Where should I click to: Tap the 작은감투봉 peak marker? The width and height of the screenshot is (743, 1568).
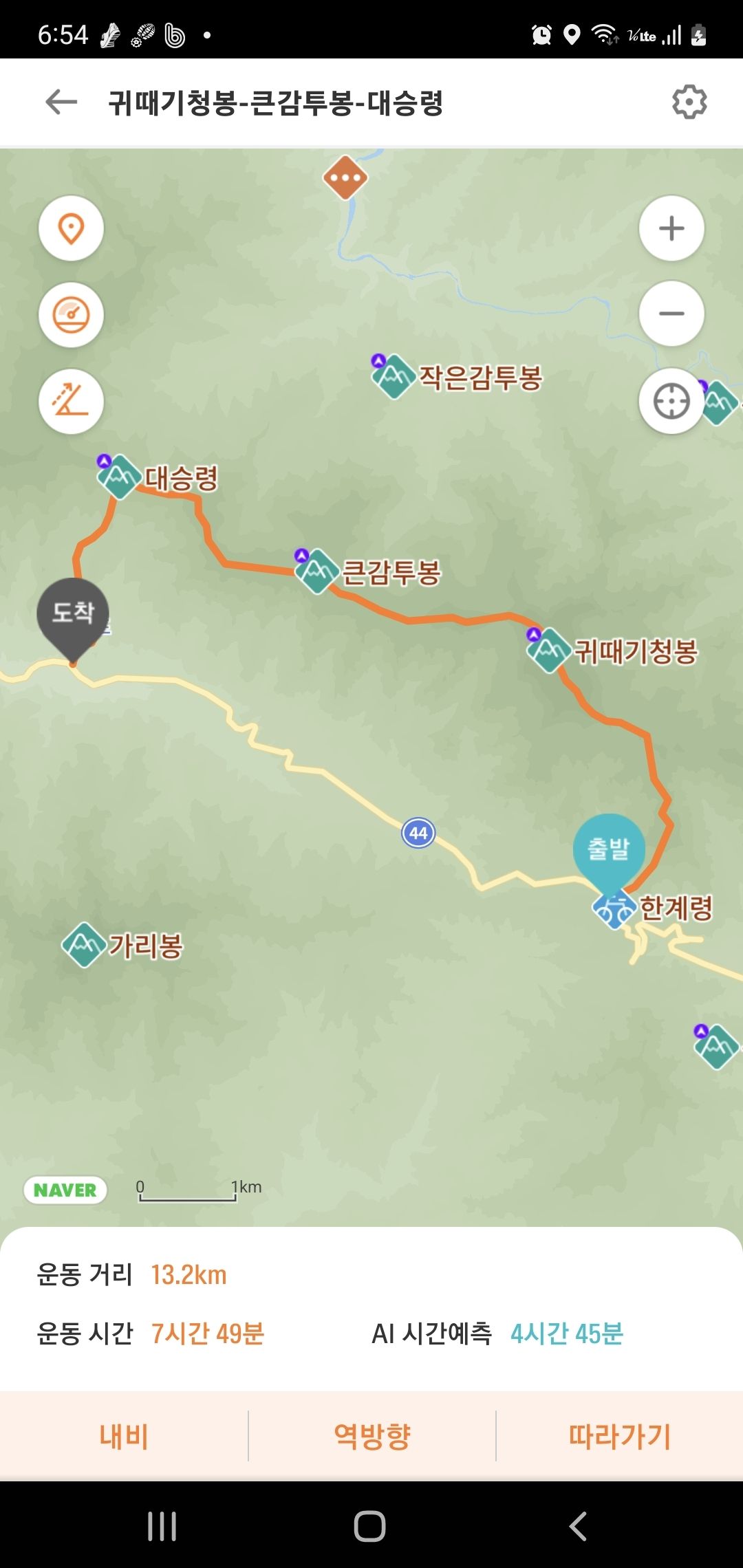394,376
